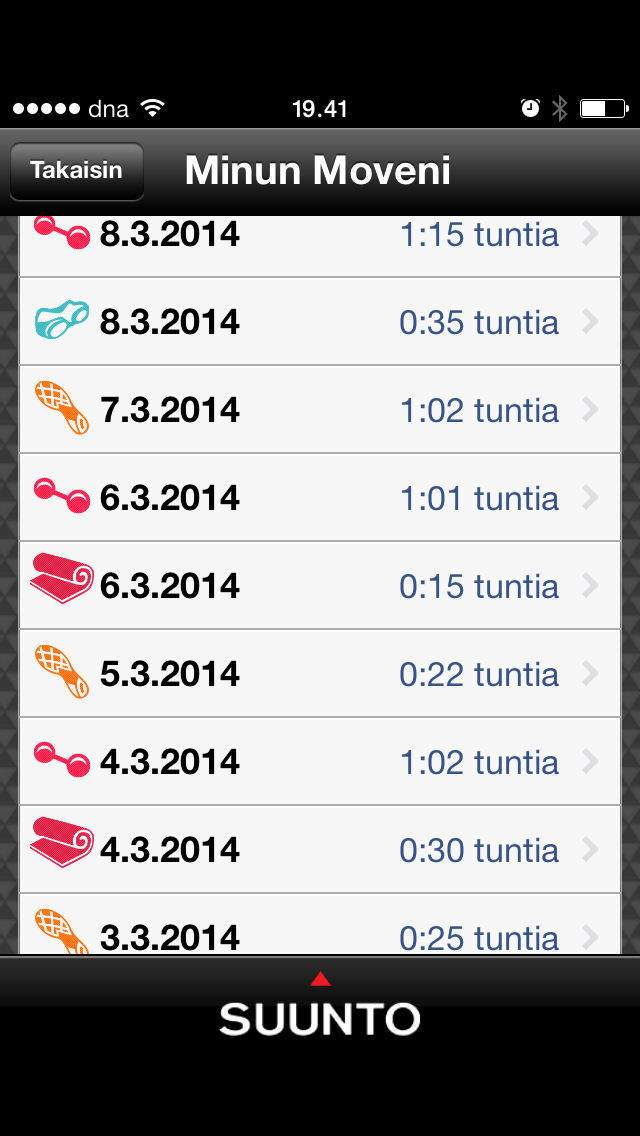Go back with the Takaisin button
Viewport: 640px width, 1136px height.
click(x=77, y=171)
